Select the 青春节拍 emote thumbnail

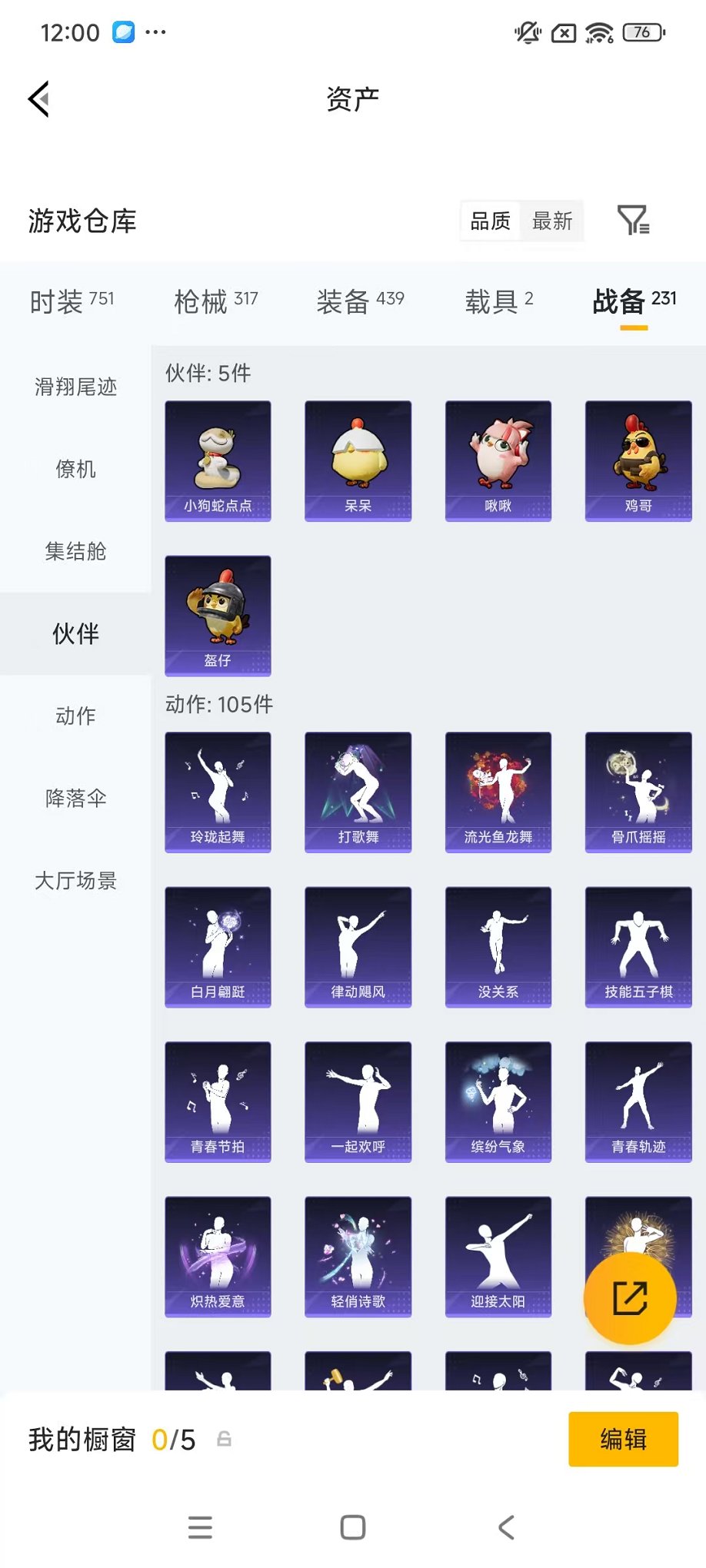point(218,1102)
